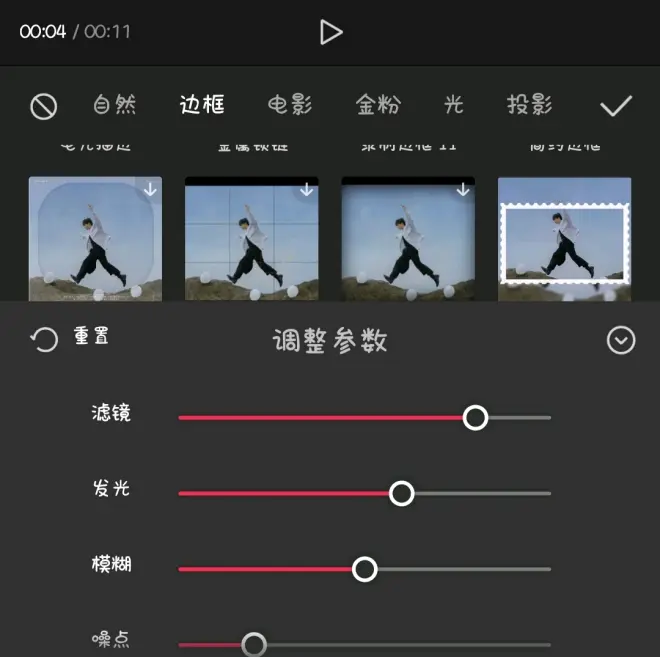Select the rounded-corner border effect thumbnail
The image size is (660, 657).
tap(95, 239)
